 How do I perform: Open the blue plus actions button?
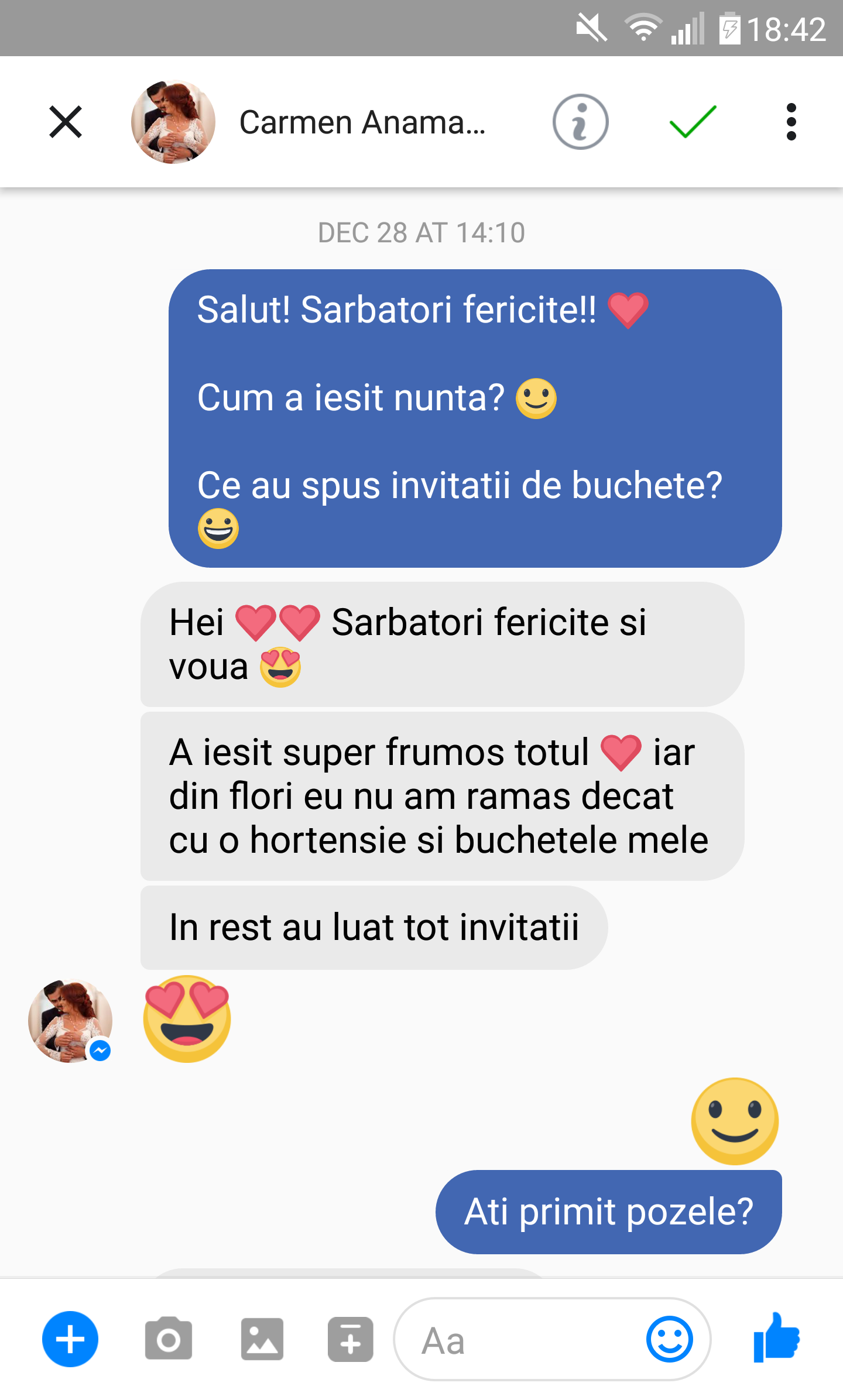tap(70, 1339)
